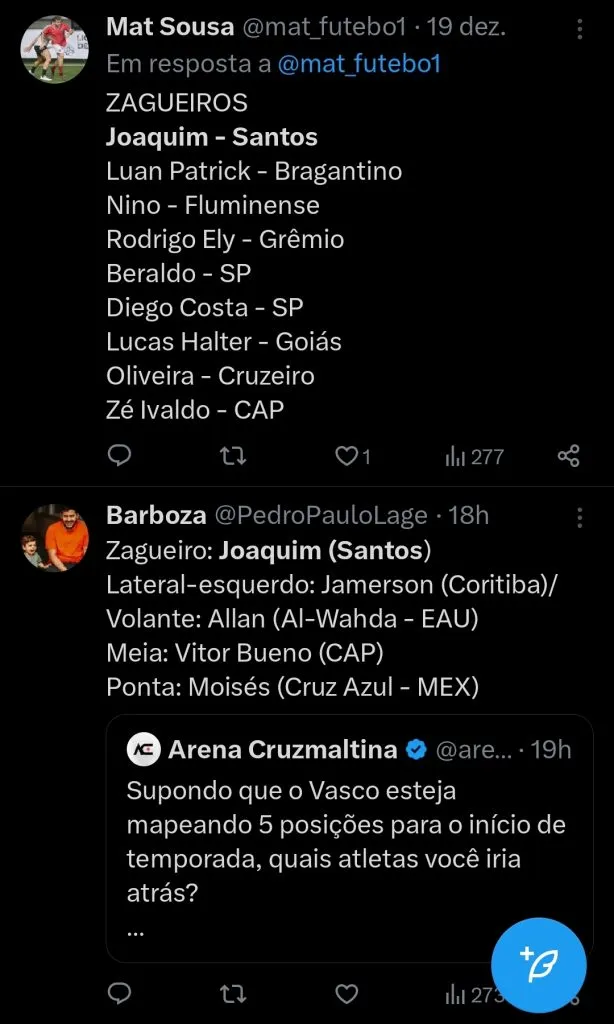Reply to Barboza's tweet

119,994
